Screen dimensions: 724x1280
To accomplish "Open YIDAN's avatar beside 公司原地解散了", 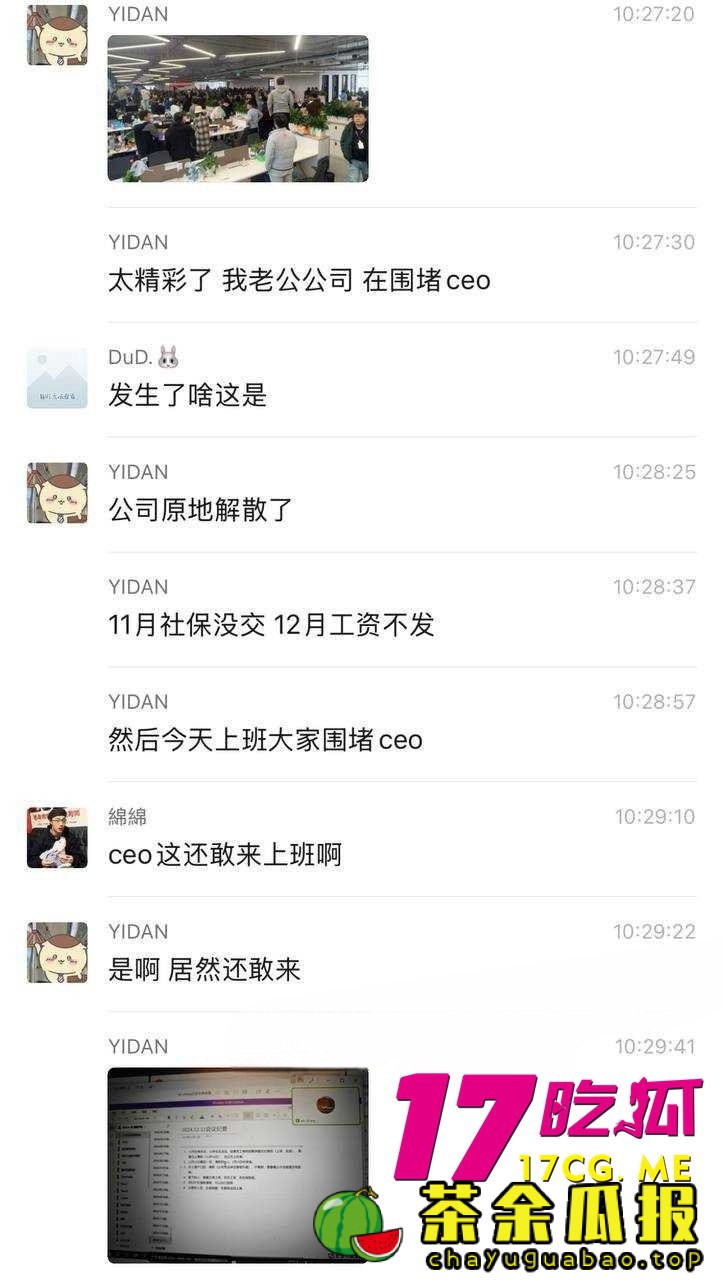I will click(57, 493).
